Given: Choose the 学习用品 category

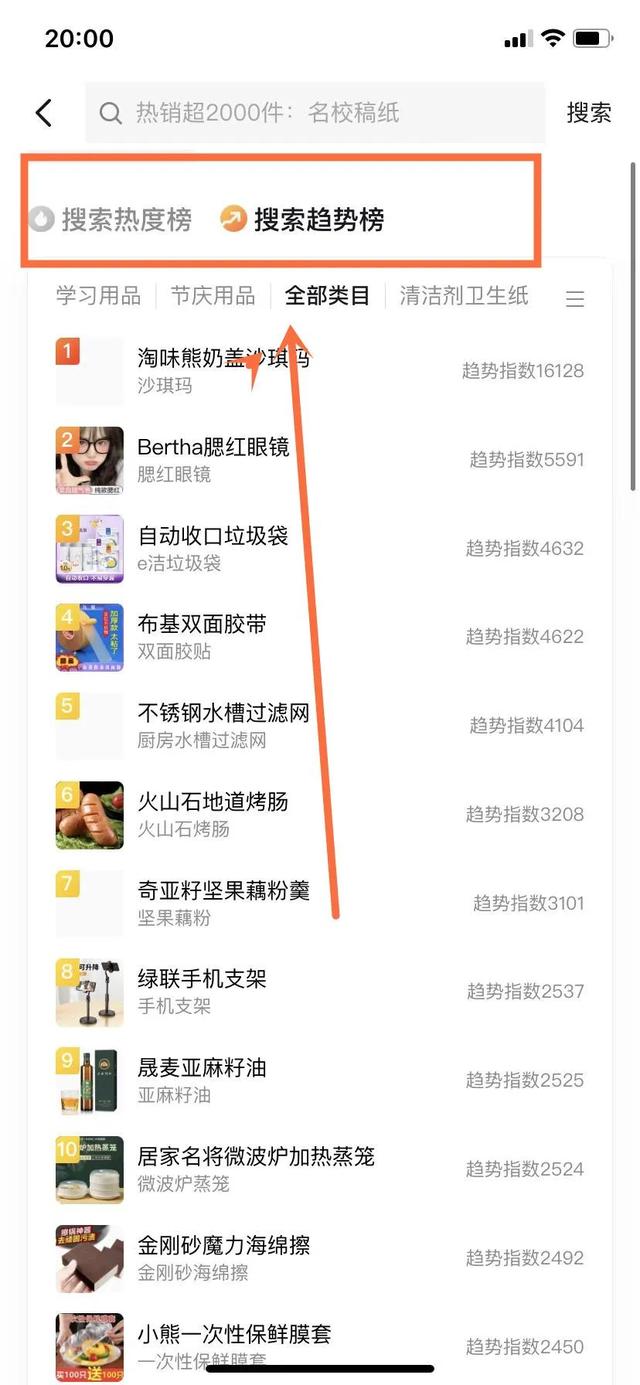Looking at the screenshot, I should coord(98,296).
